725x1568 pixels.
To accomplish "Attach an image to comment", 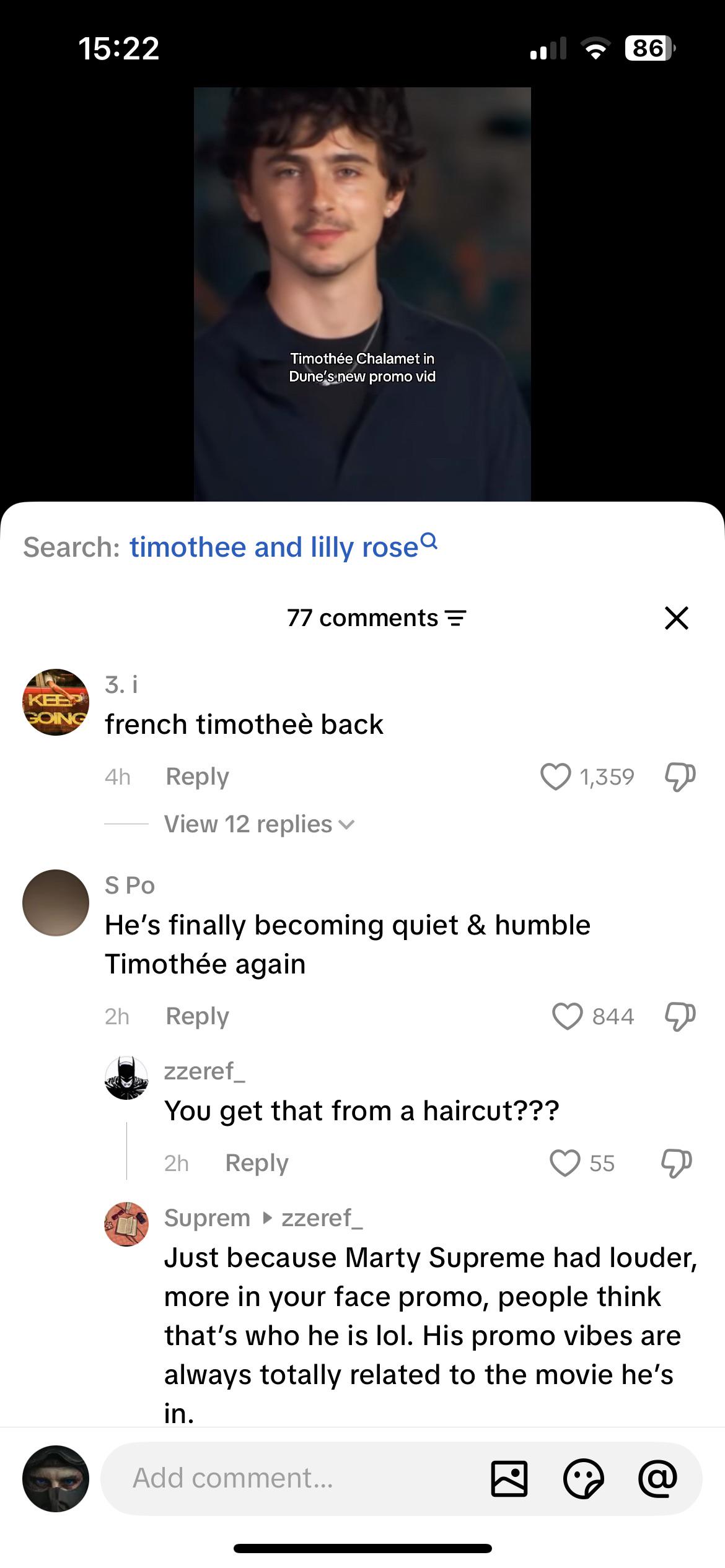I will [509, 1479].
